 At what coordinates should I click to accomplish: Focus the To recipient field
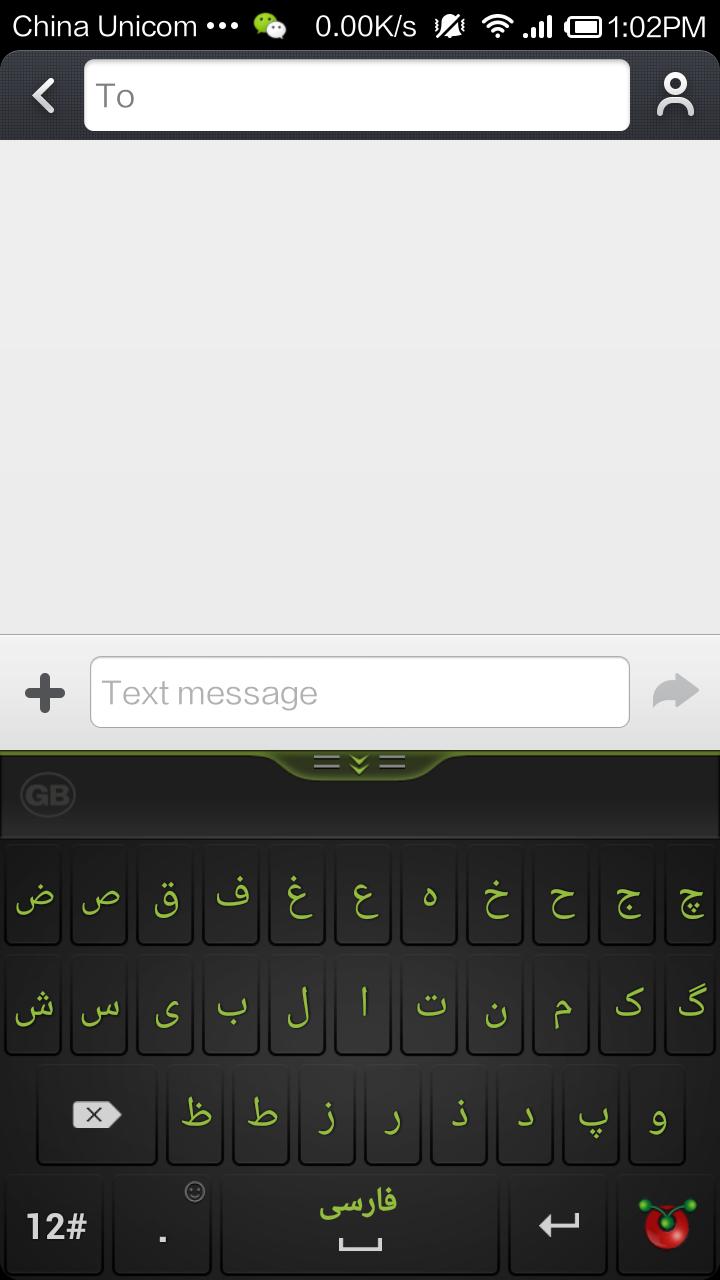tap(356, 96)
